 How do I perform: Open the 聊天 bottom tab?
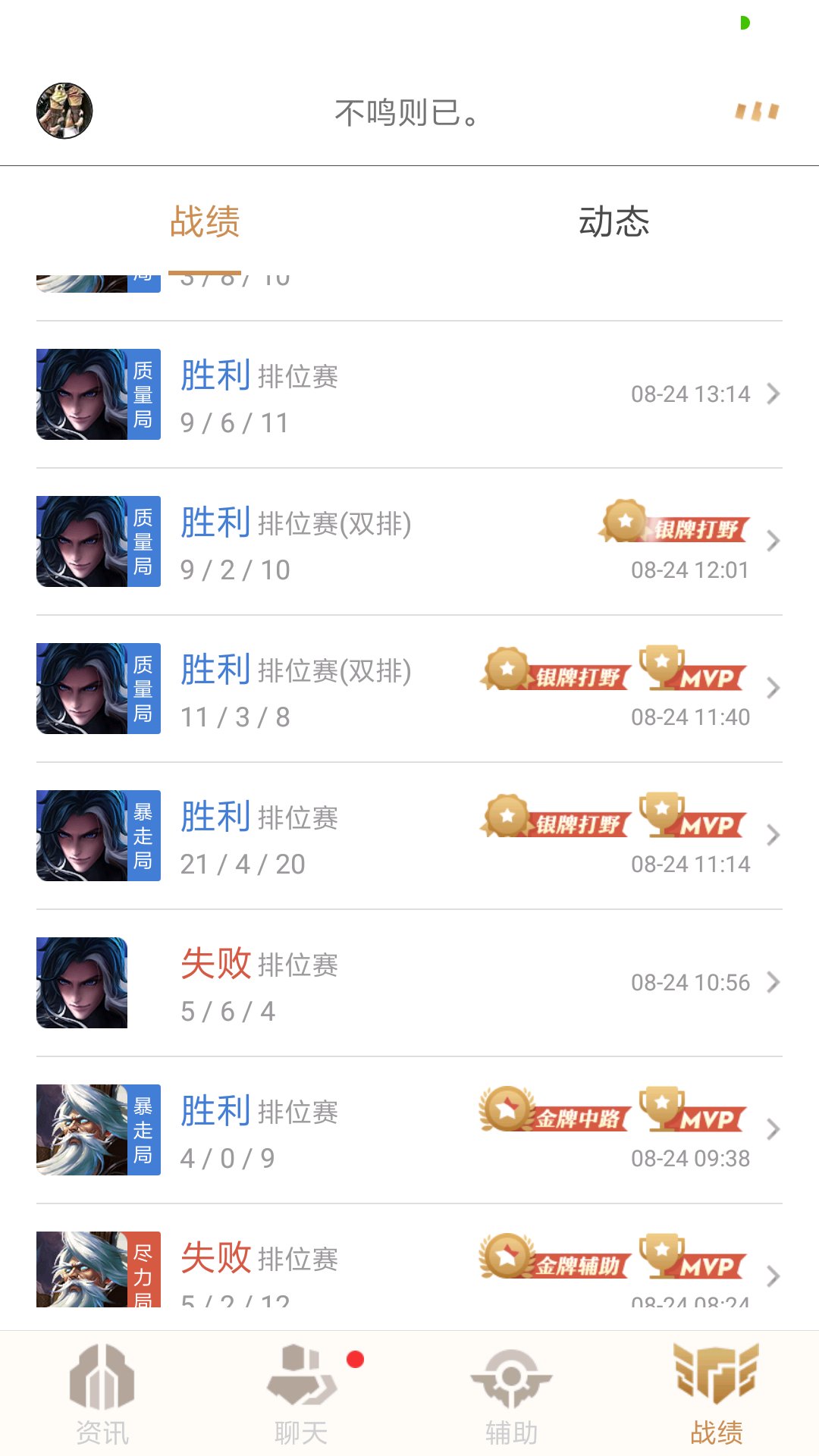pos(302,1394)
